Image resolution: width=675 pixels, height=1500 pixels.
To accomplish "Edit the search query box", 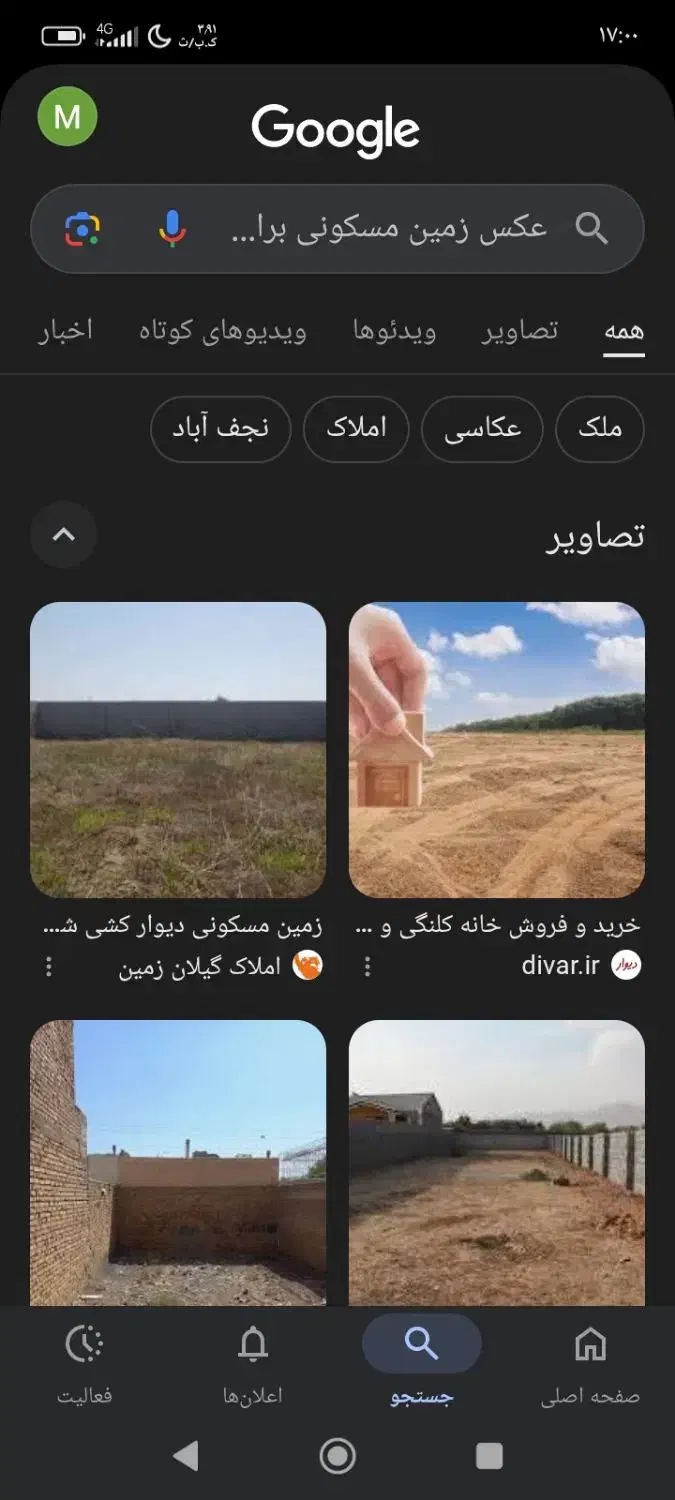I will [x=390, y=229].
